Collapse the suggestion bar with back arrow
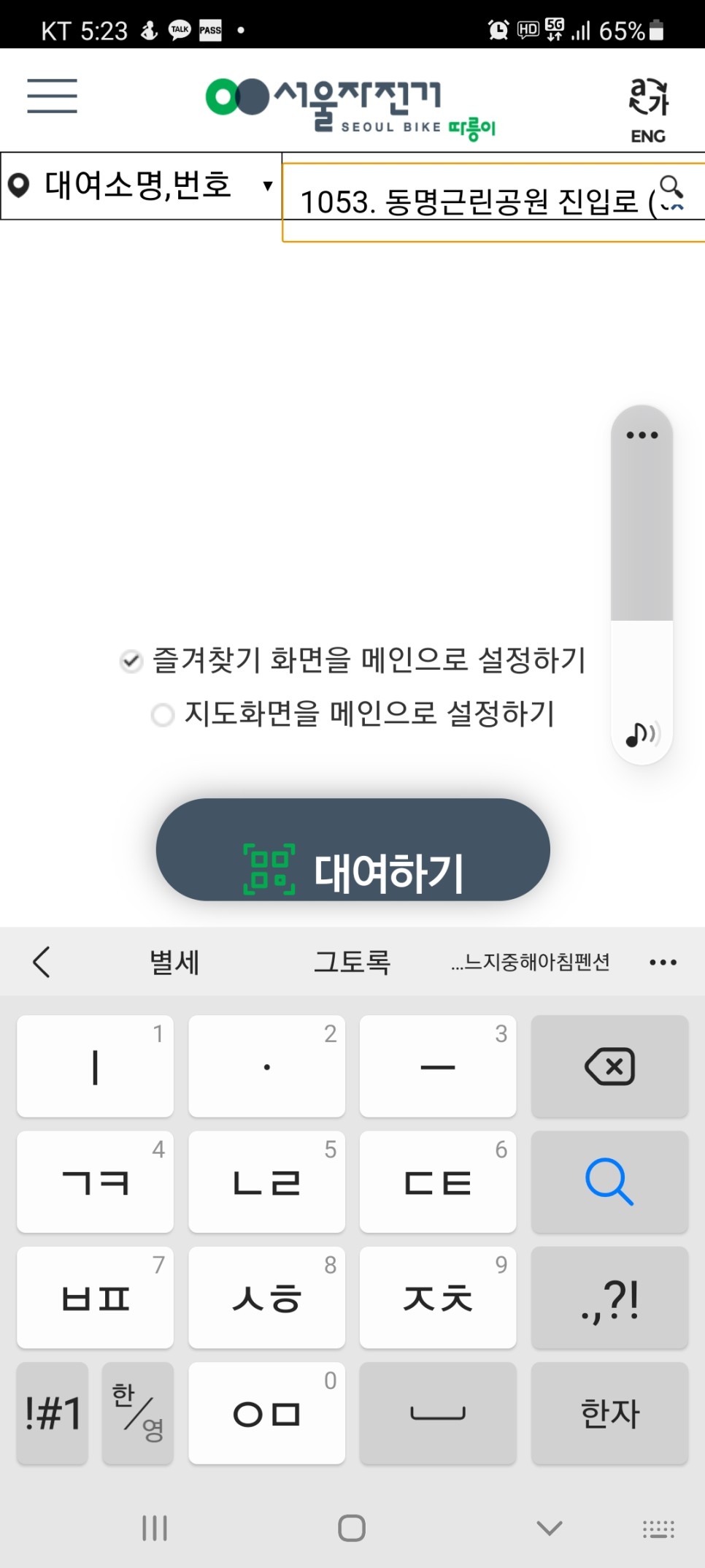 (x=42, y=962)
